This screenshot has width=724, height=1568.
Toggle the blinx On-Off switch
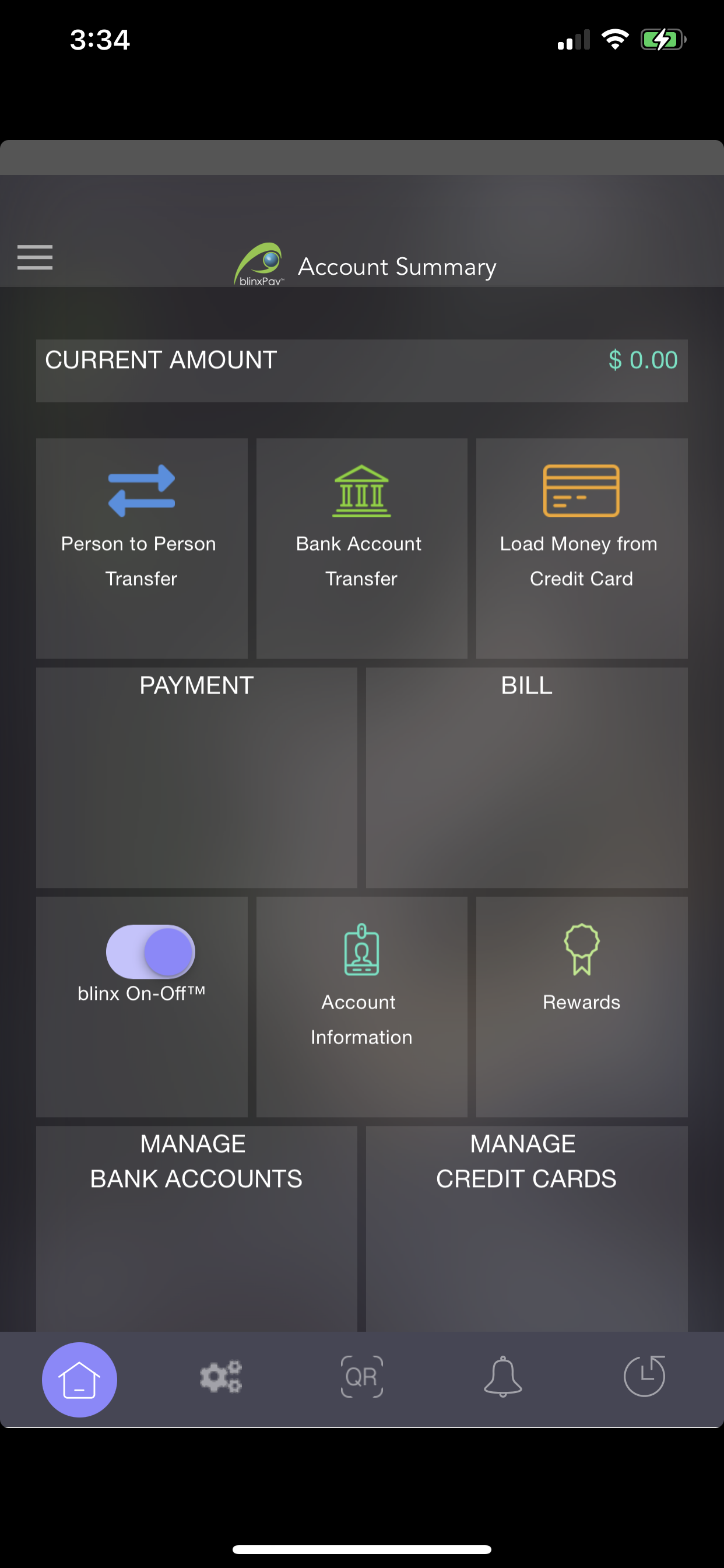[150, 951]
